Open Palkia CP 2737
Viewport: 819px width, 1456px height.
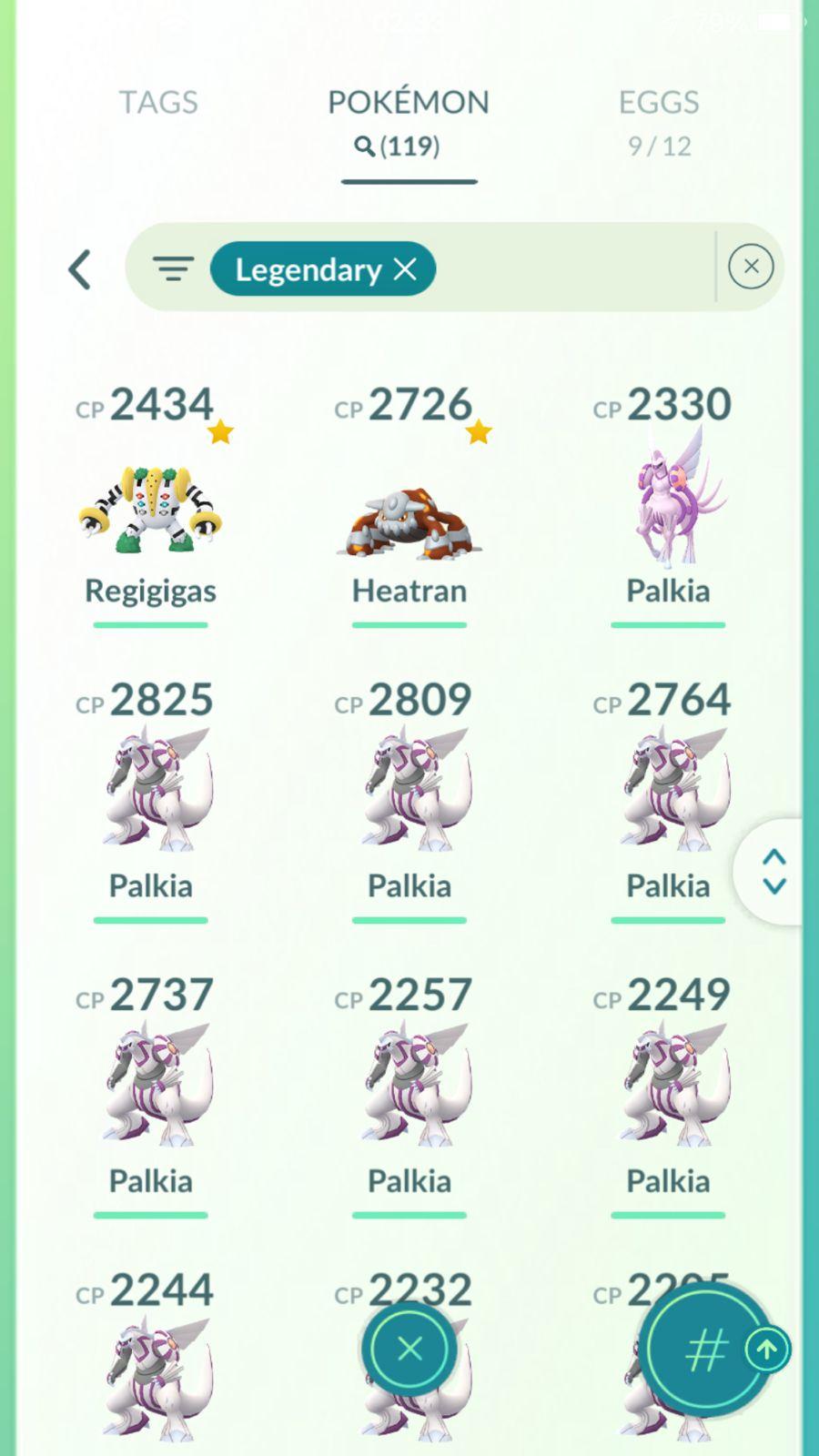[151, 1087]
